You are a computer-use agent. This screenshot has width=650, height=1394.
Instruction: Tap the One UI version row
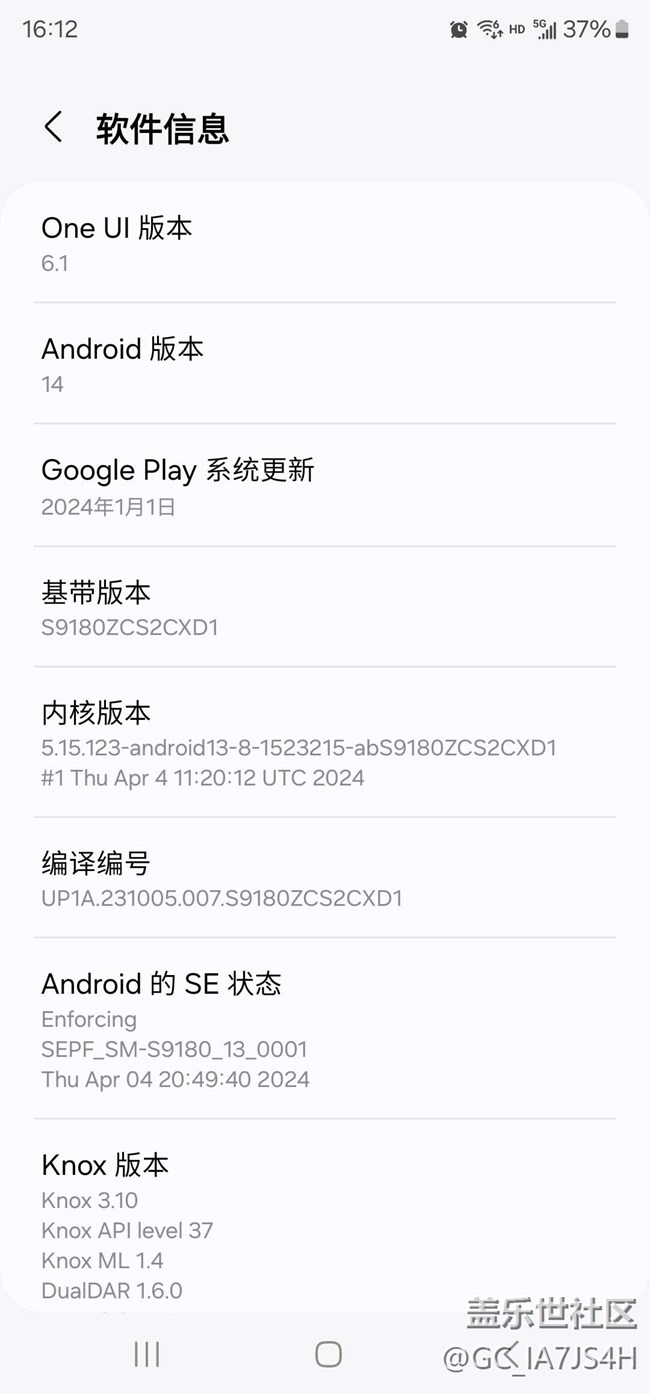[324, 243]
